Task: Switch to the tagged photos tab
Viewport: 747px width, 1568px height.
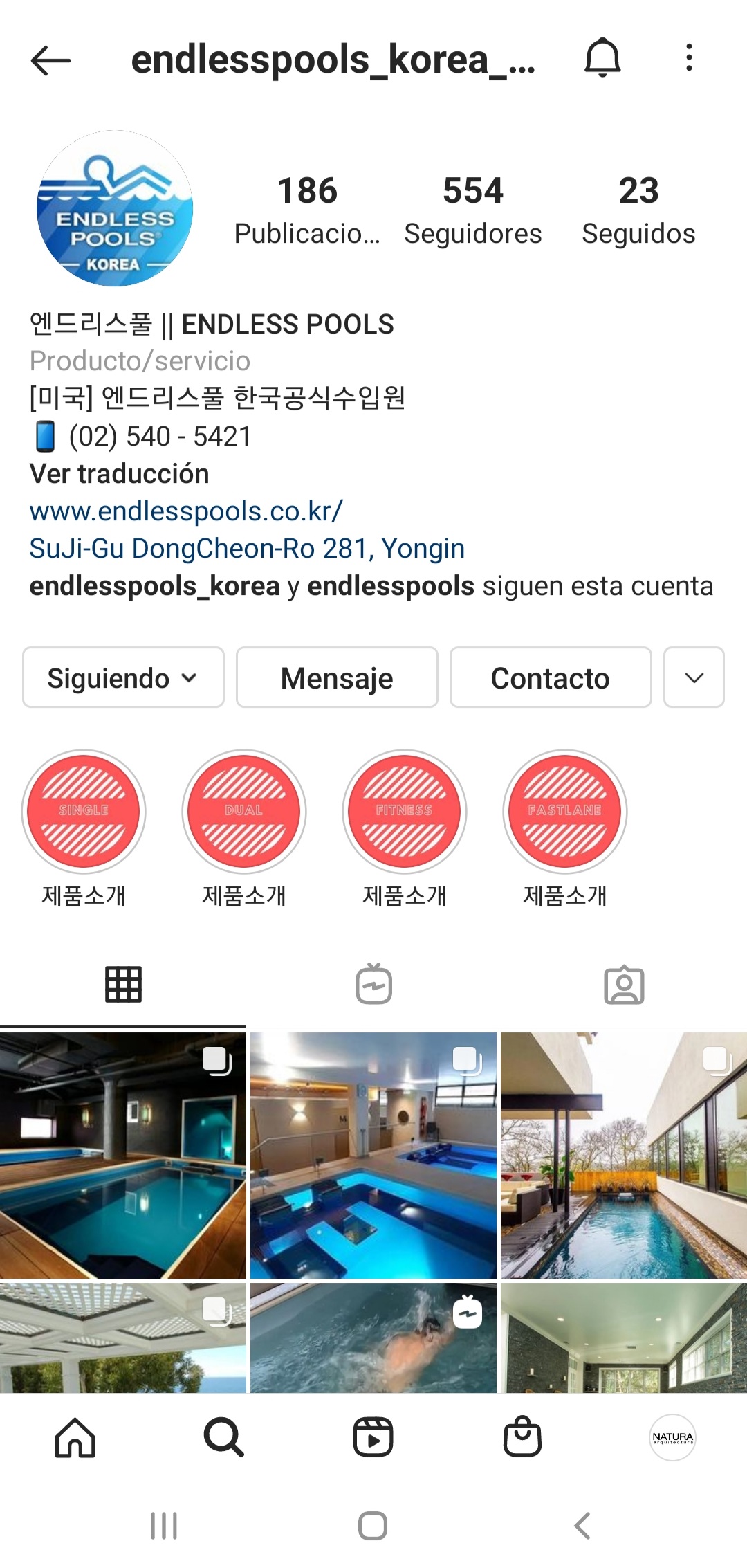Action: click(624, 984)
